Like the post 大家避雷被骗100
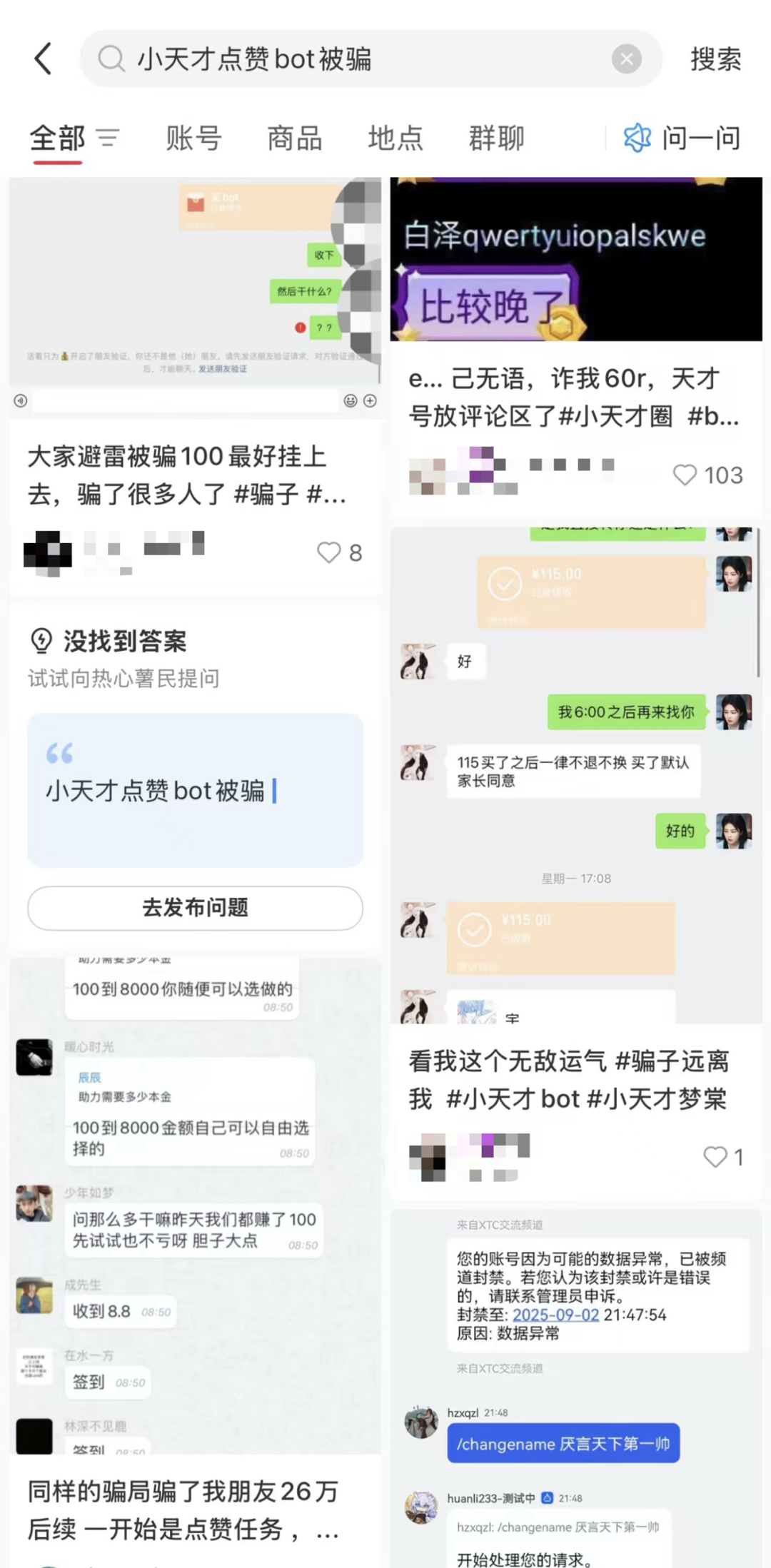 pyautogui.click(x=339, y=552)
